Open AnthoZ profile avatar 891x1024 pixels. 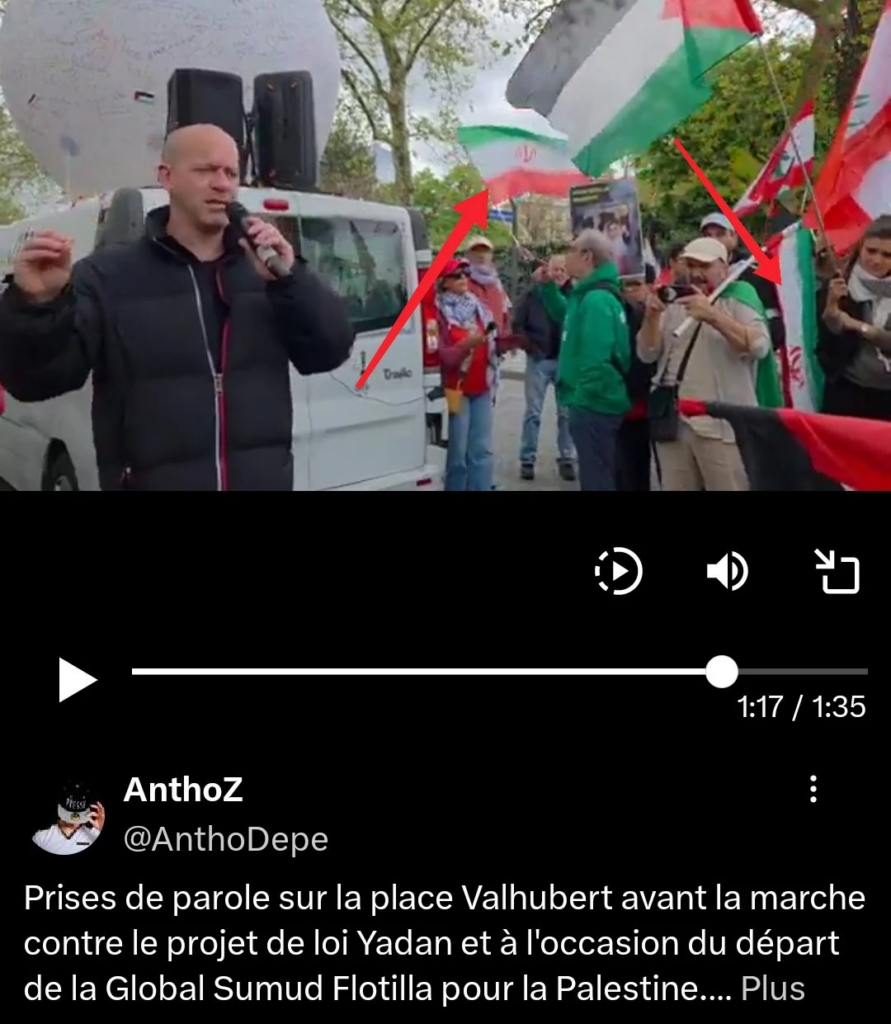pyautogui.click(x=68, y=820)
